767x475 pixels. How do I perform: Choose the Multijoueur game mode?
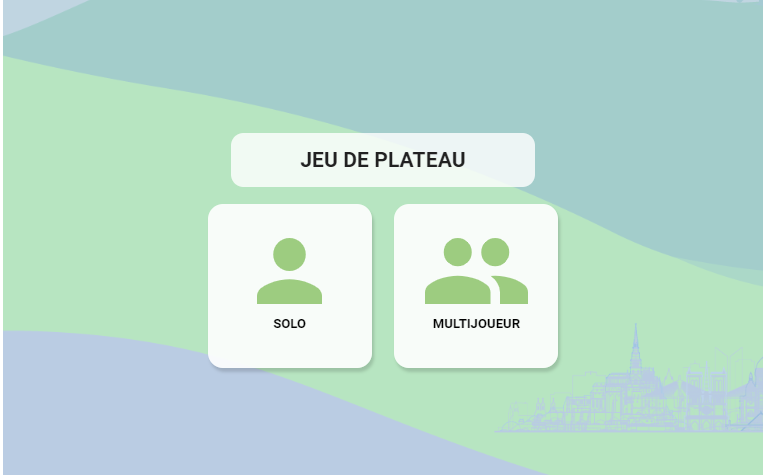(x=476, y=286)
